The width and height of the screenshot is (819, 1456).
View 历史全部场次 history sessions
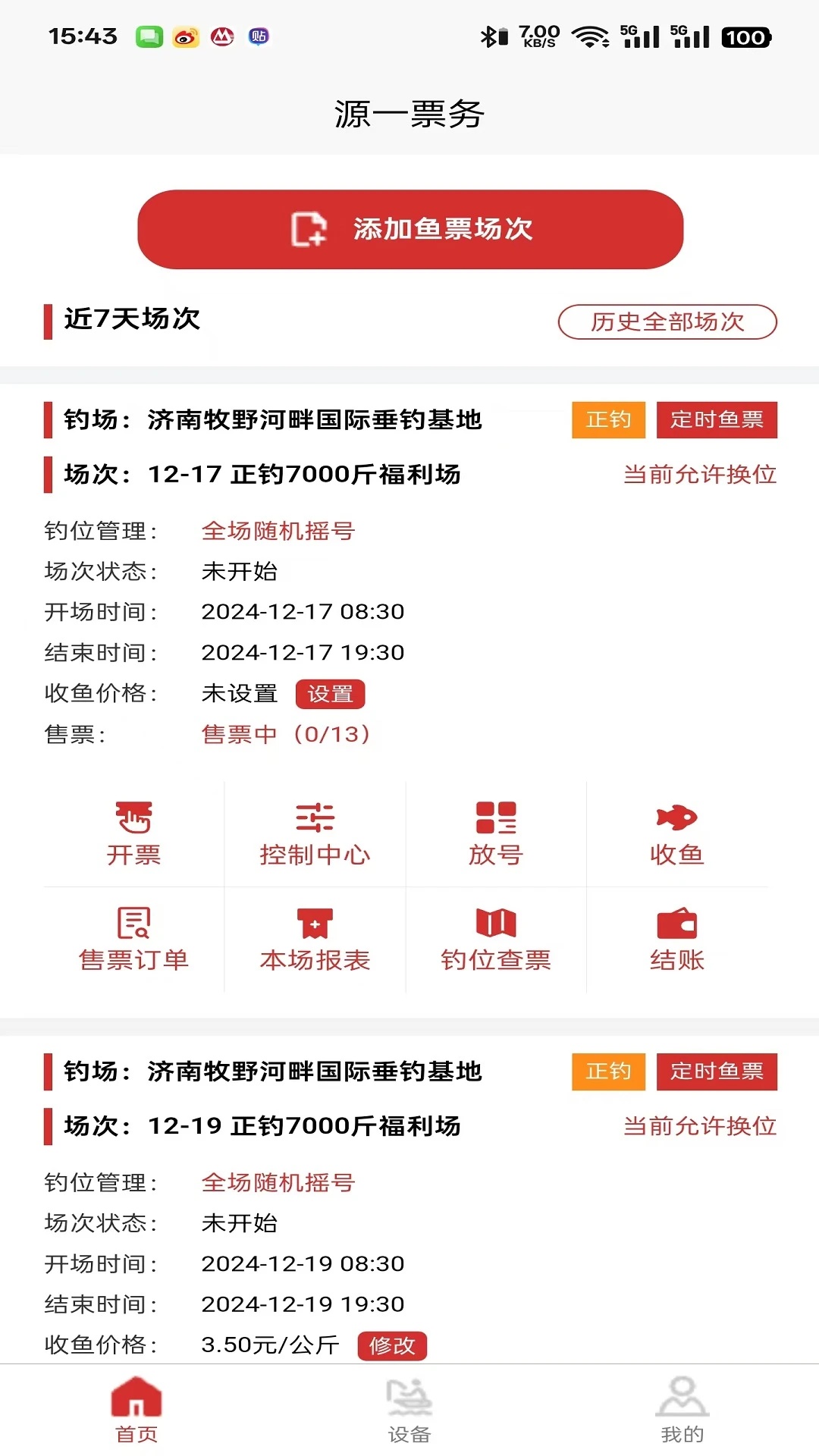[667, 322]
